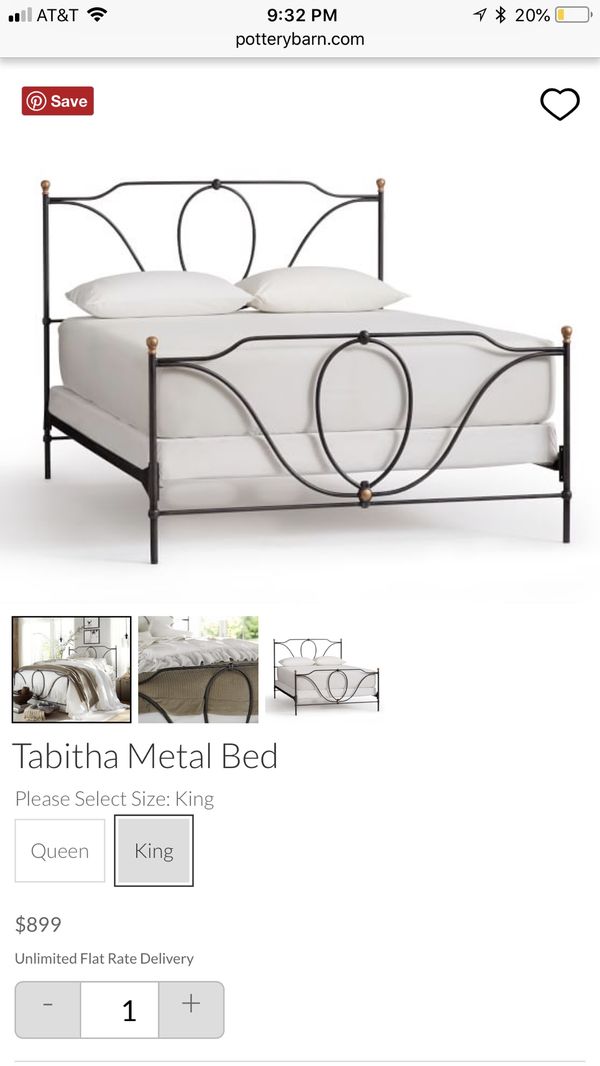
Task: Add bed to favorites with heart icon
Action: [560, 104]
